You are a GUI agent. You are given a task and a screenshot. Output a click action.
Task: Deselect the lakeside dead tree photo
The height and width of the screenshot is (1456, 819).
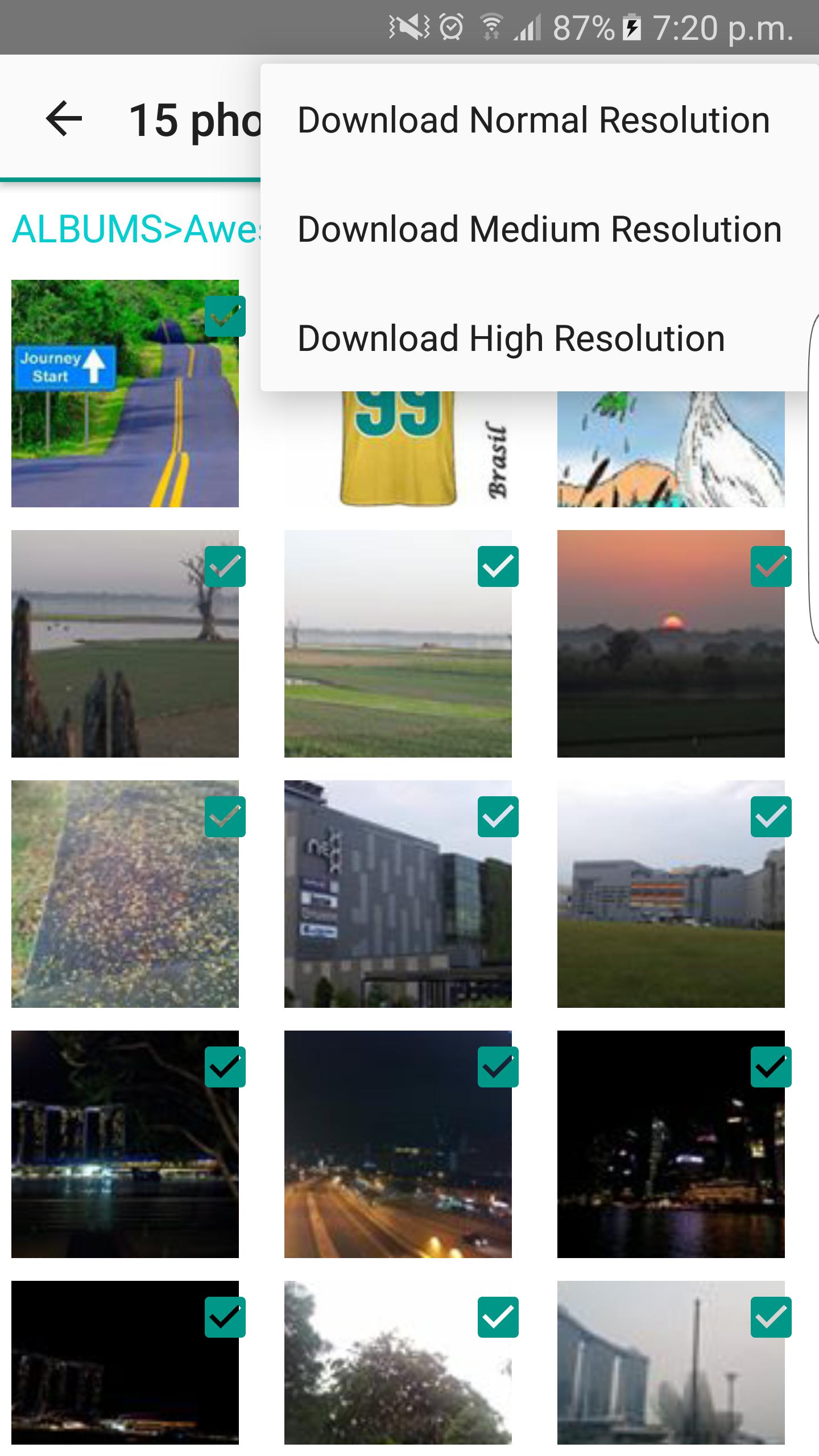(x=225, y=566)
